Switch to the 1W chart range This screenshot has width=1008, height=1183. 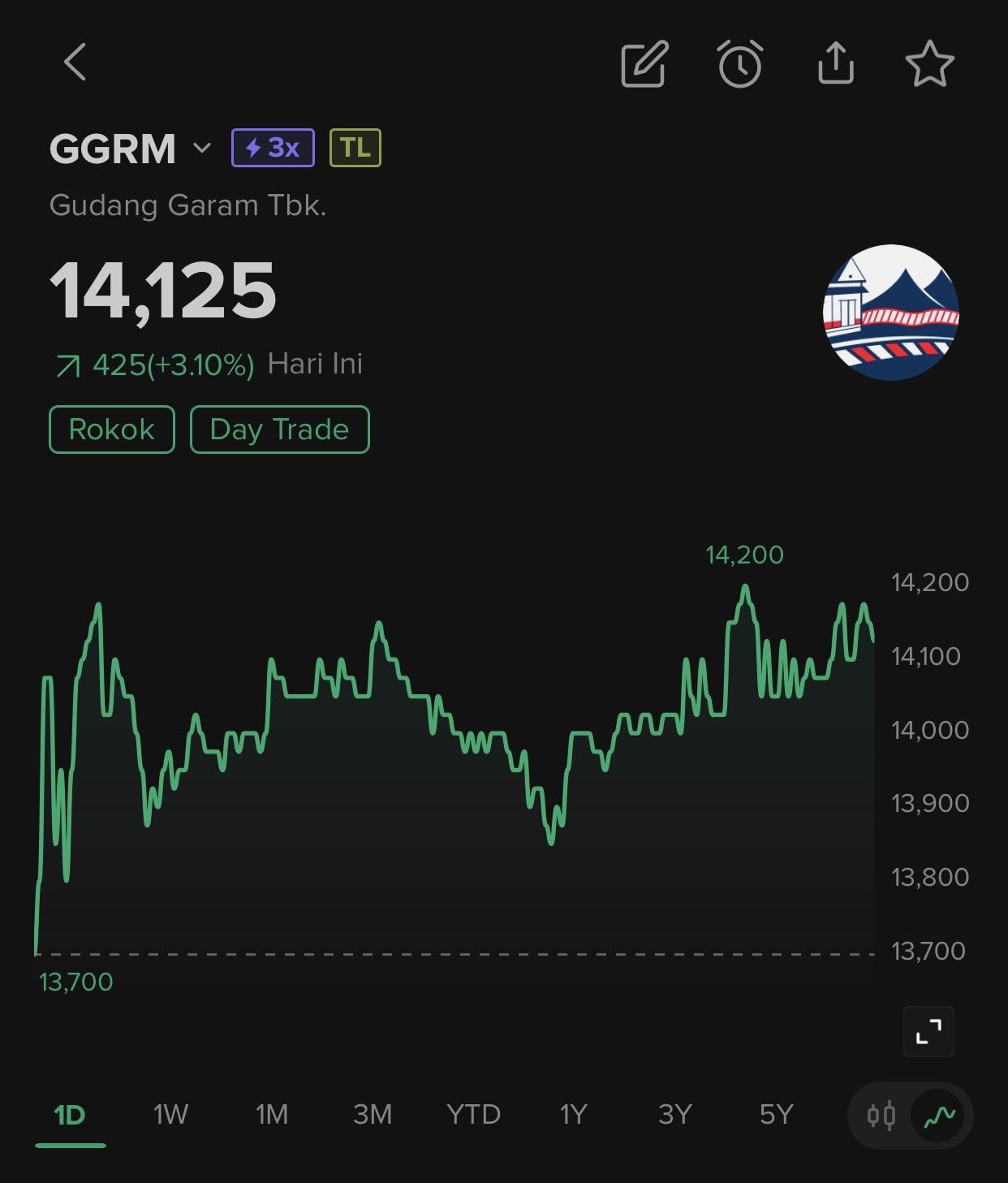coord(170,1115)
